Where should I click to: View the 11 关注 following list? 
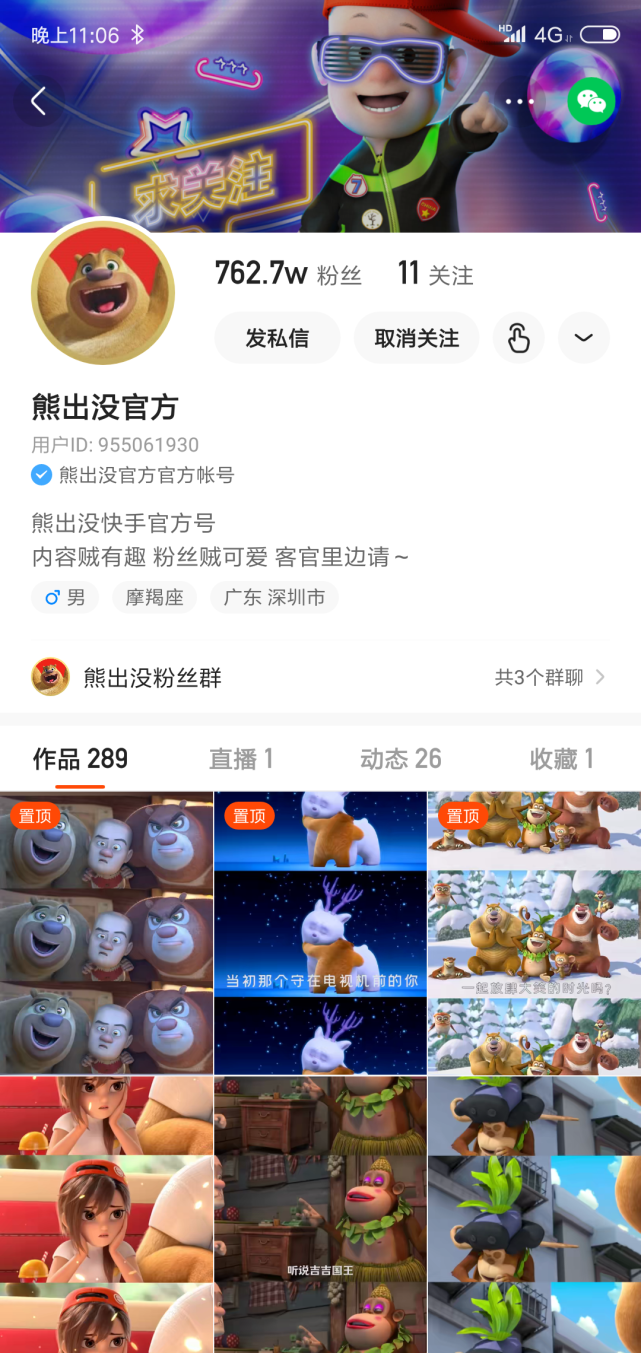pyautogui.click(x=435, y=274)
